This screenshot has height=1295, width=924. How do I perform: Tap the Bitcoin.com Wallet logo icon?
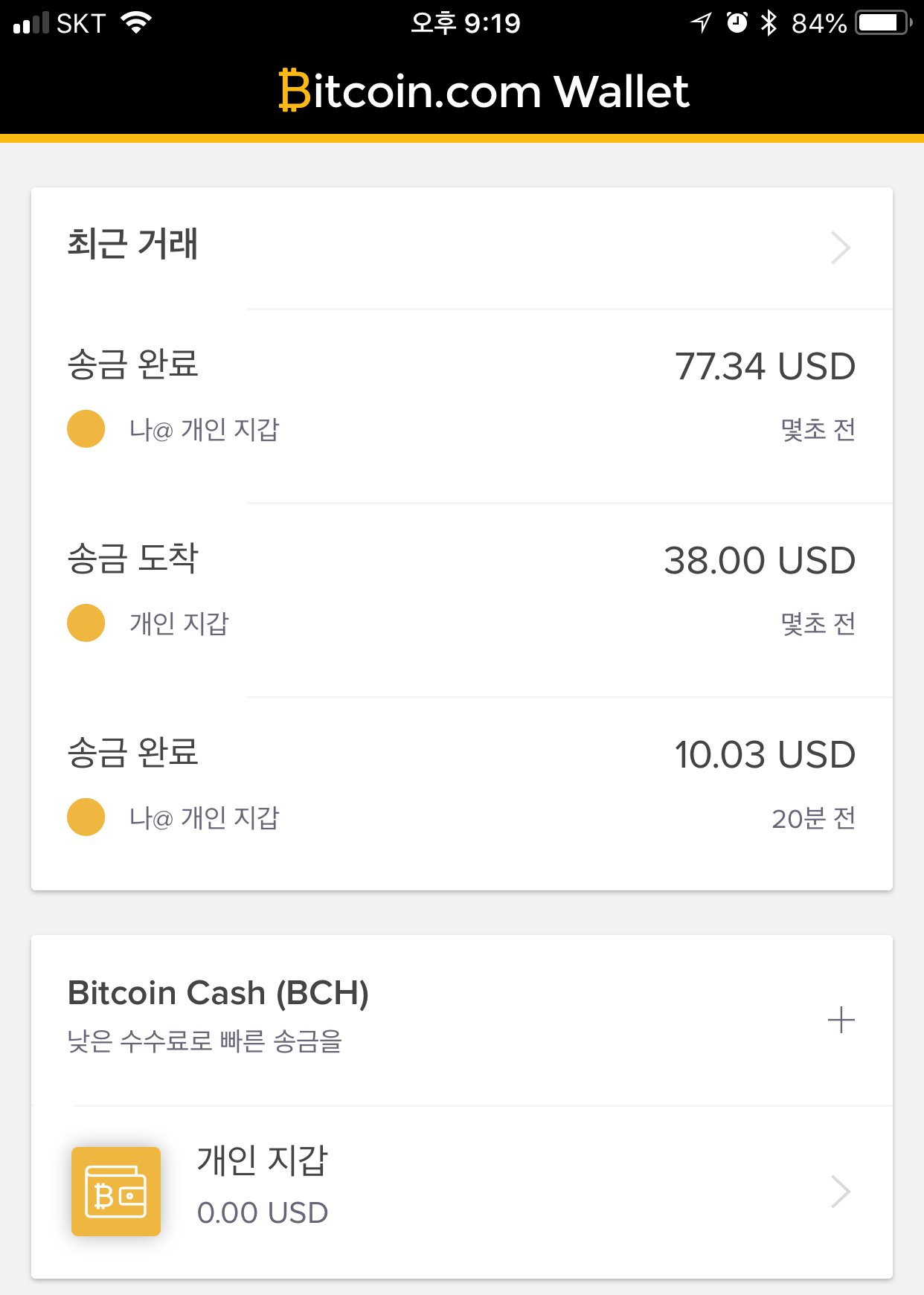[295, 91]
